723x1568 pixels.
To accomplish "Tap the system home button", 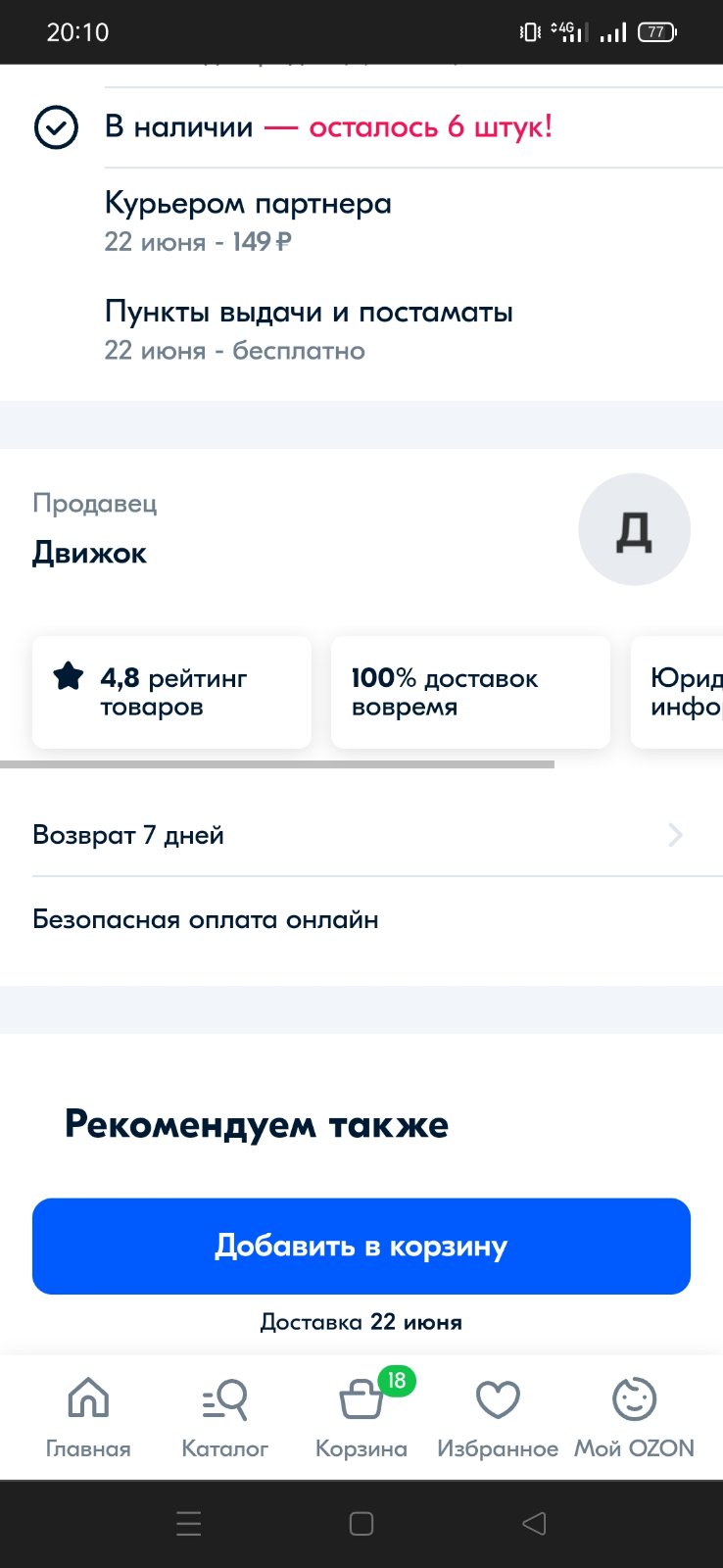I will pos(361,1524).
